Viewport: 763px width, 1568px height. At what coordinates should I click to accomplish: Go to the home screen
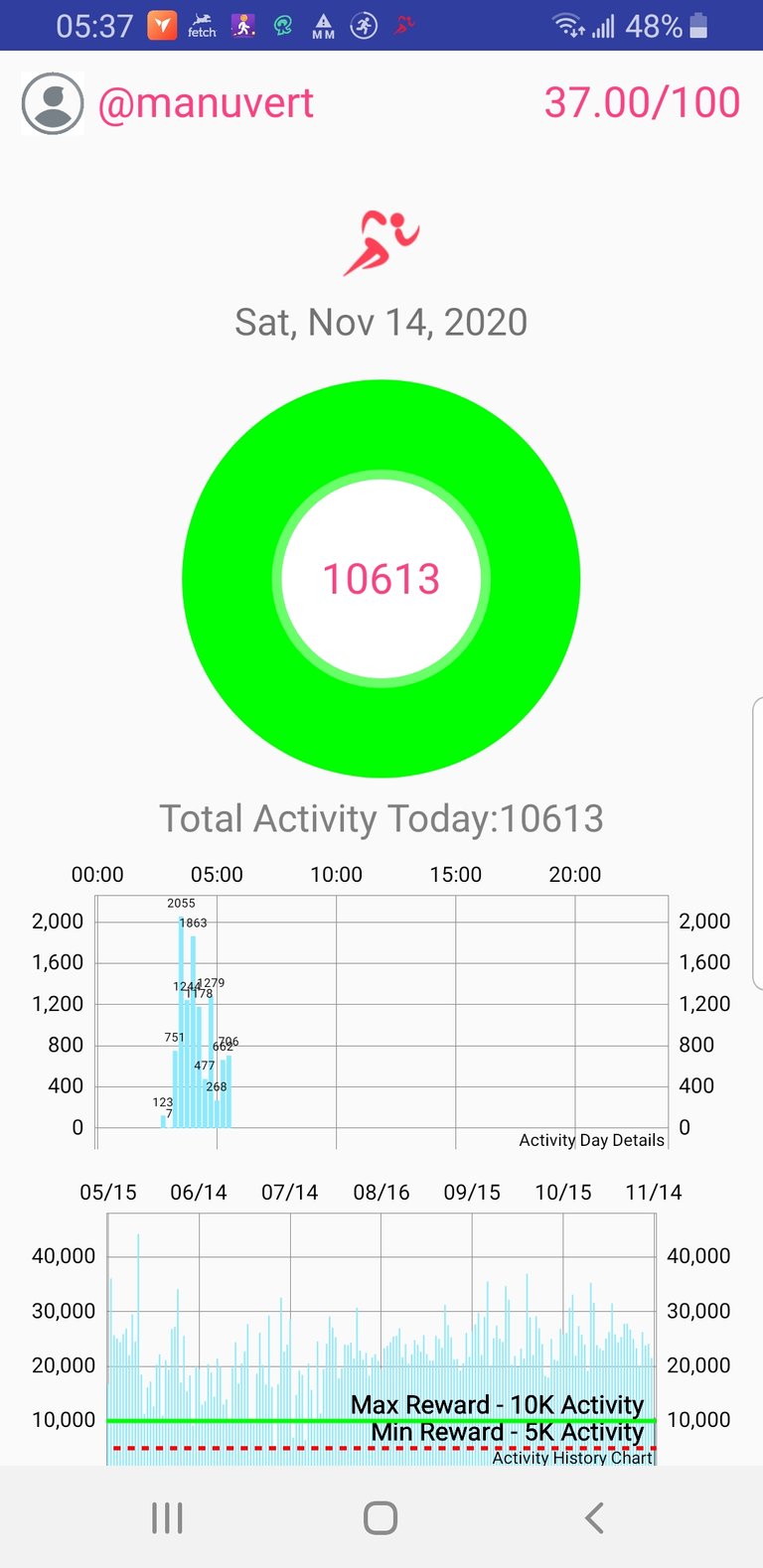click(381, 1517)
